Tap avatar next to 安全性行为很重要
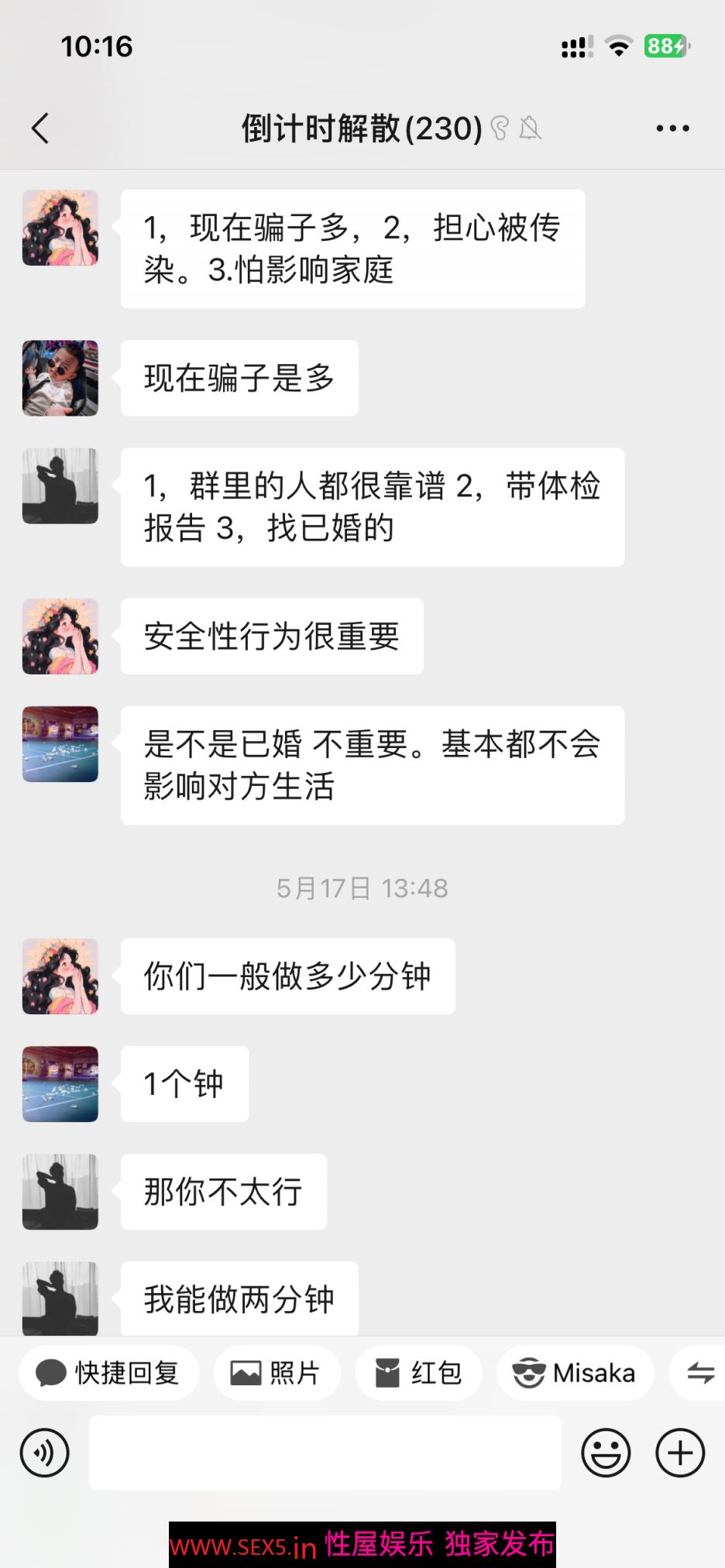 tap(60, 636)
